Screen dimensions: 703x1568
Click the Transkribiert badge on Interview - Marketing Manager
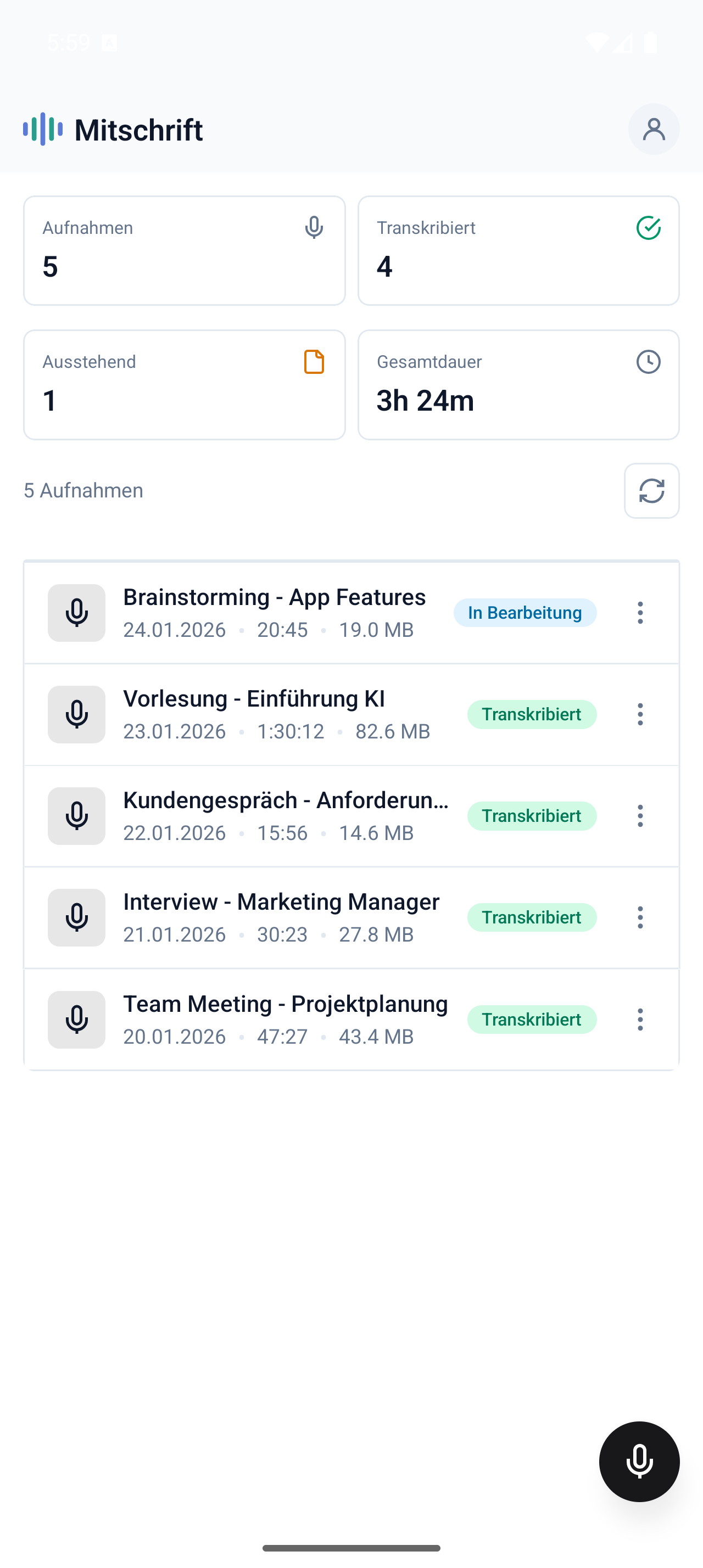click(x=531, y=917)
